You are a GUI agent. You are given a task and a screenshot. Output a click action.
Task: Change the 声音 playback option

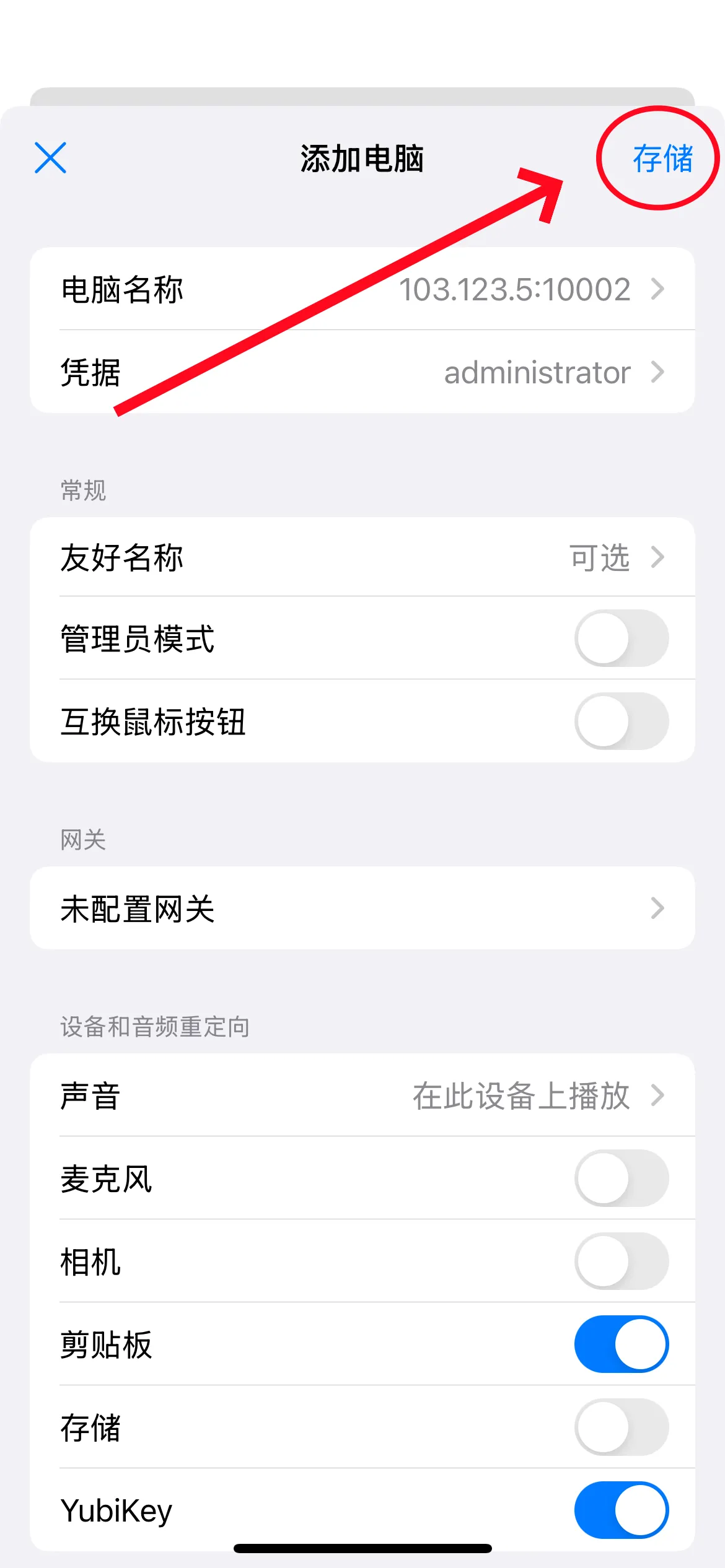tap(362, 1095)
